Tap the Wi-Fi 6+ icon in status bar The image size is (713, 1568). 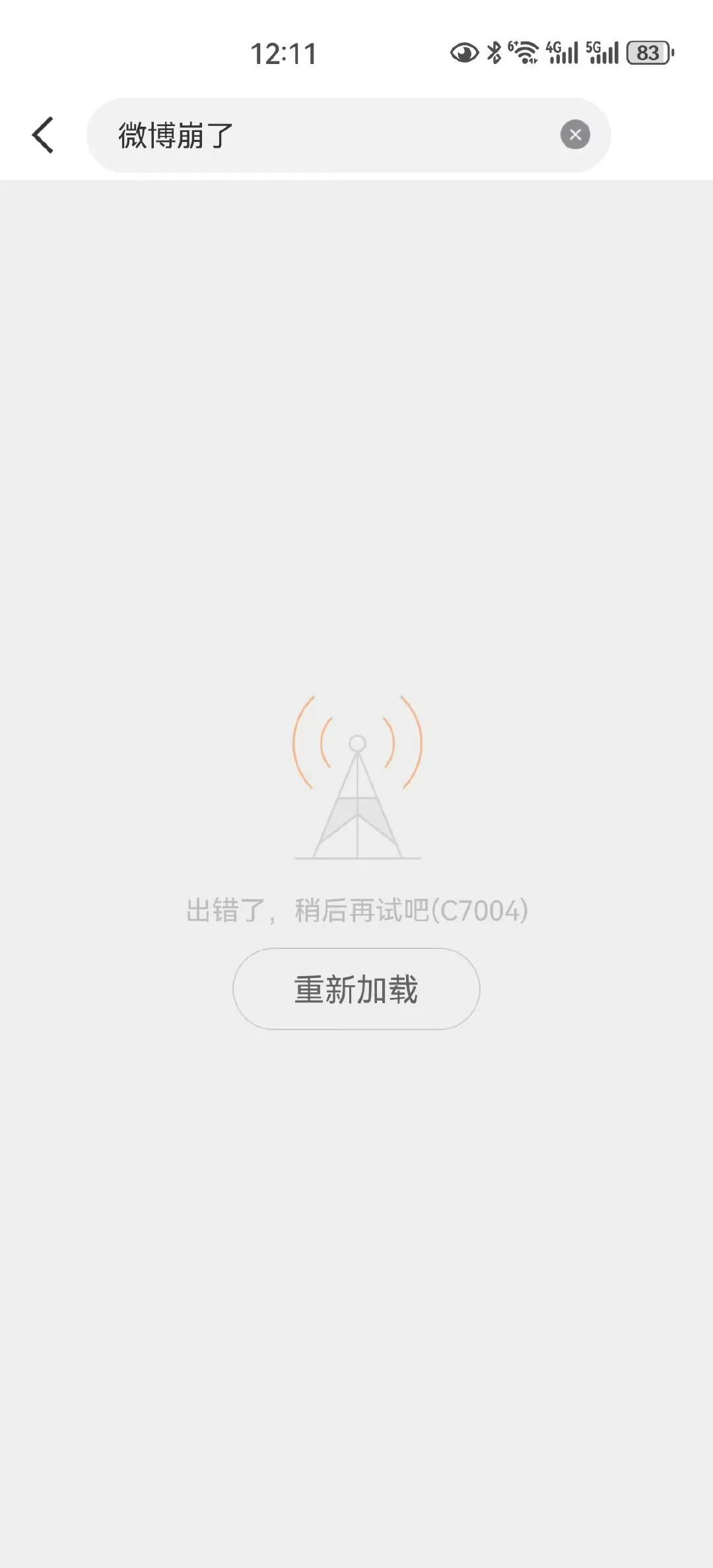pos(524,51)
